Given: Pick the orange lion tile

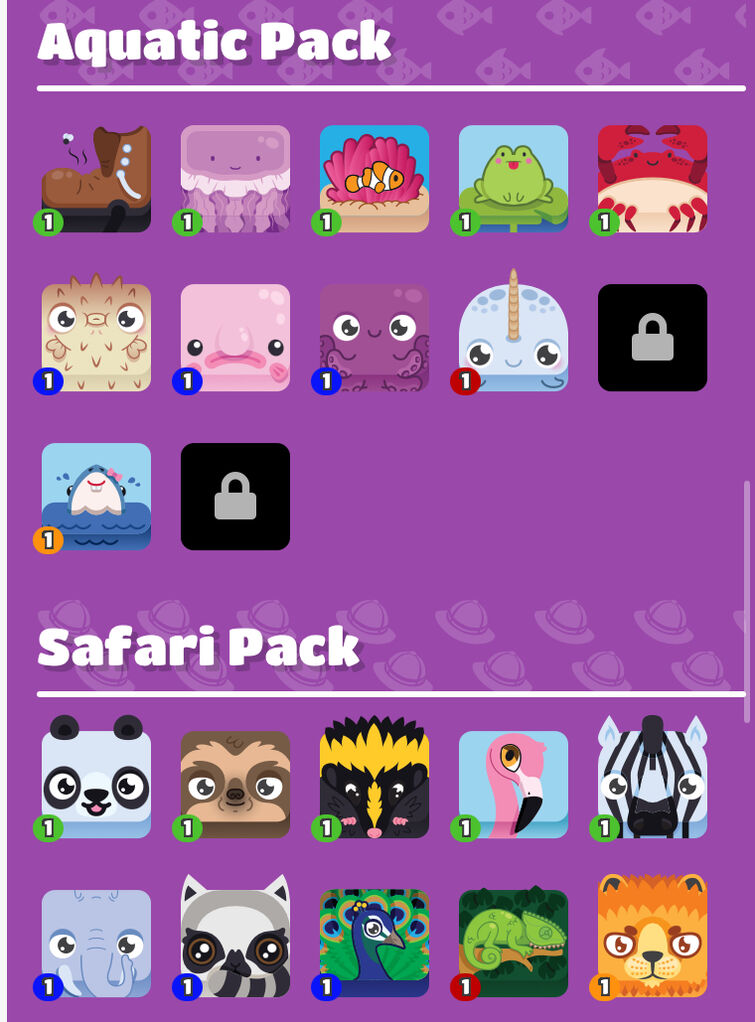Looking at the screenshot, I should pyautogui.click(x=652, y=942).
